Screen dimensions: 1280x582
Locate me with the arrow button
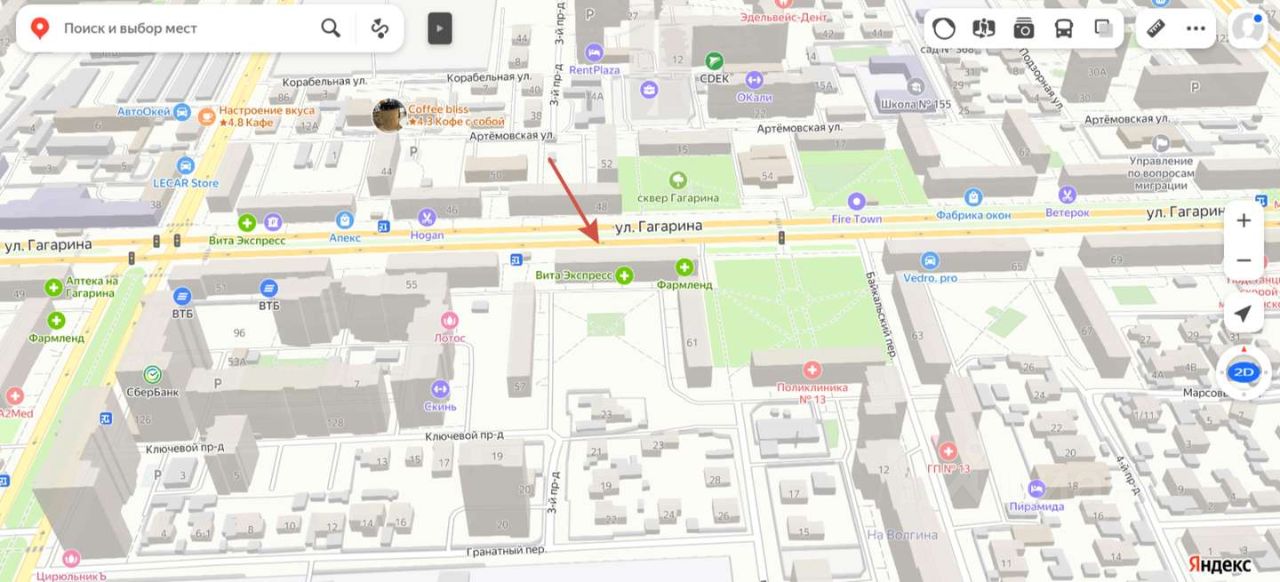[1242, 314]
